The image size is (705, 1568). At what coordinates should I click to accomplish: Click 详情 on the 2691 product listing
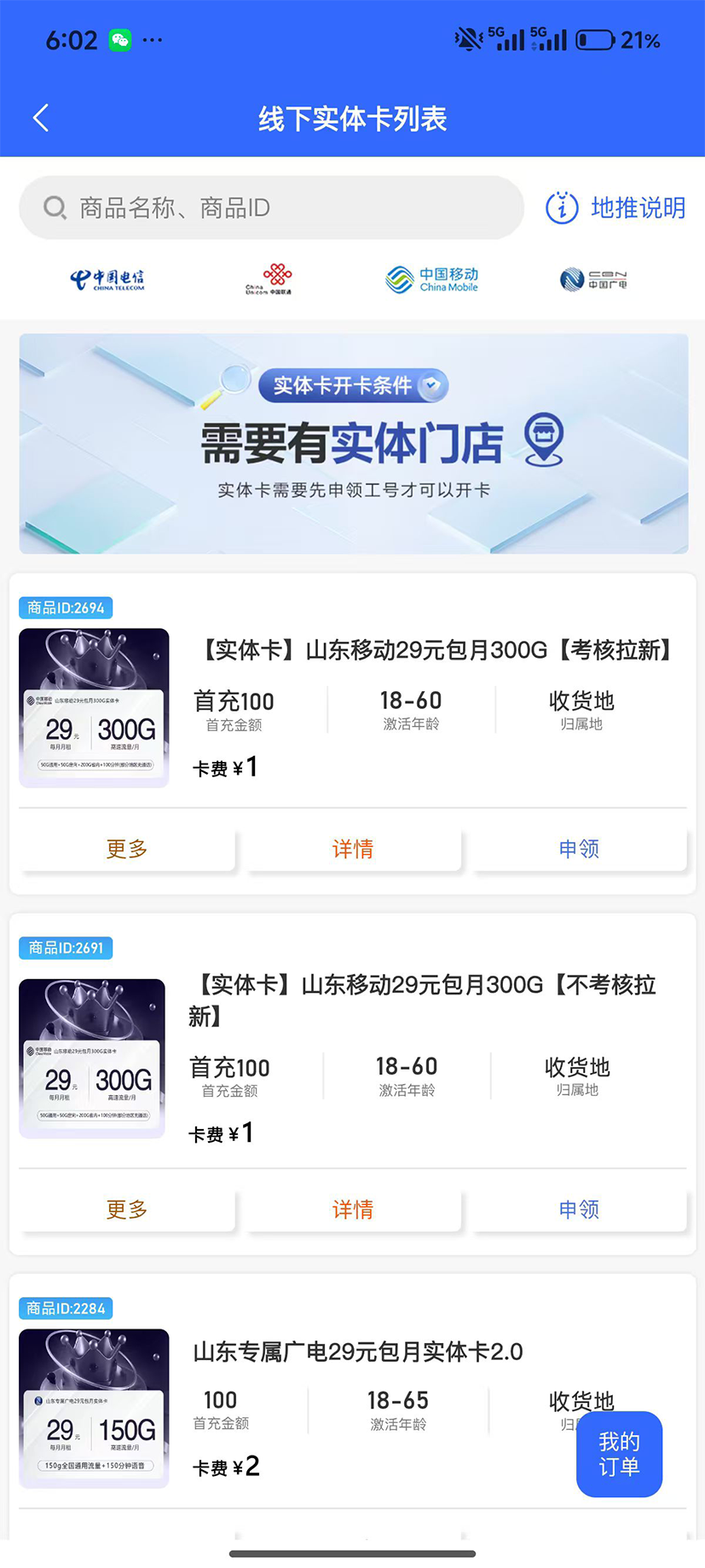point(352,1208)
